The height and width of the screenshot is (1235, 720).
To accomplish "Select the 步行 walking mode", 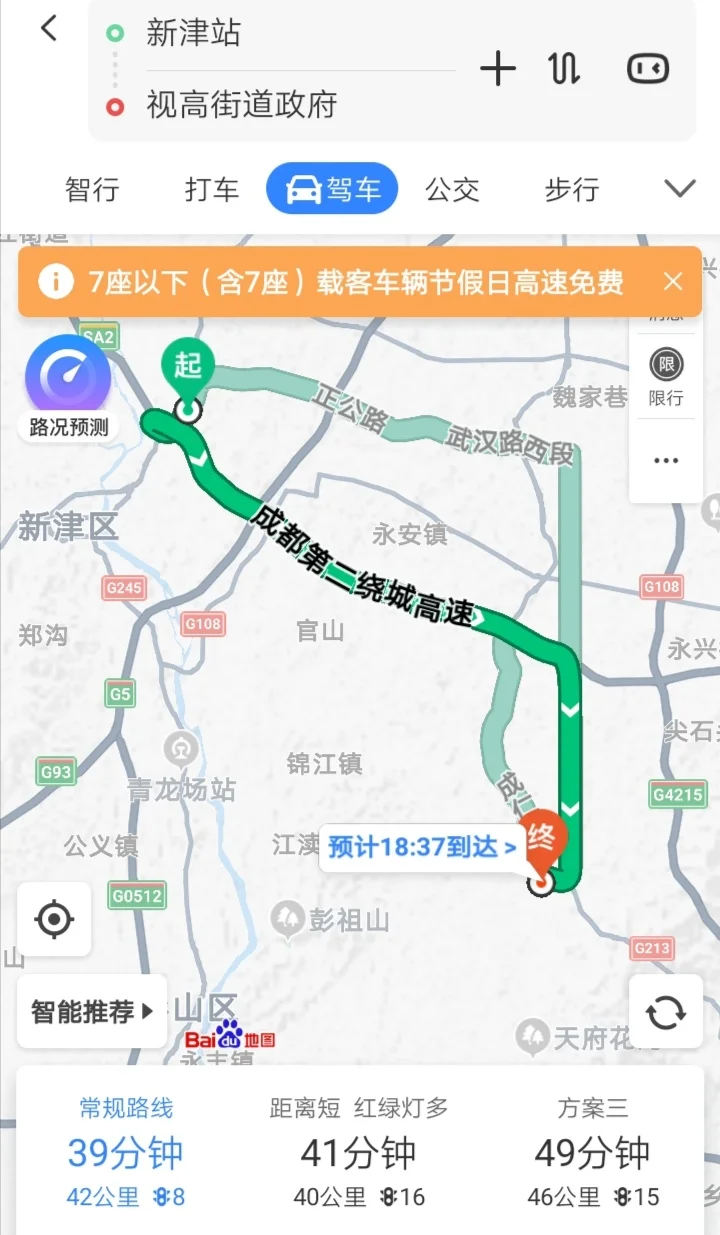I will (x=571, y=189).
